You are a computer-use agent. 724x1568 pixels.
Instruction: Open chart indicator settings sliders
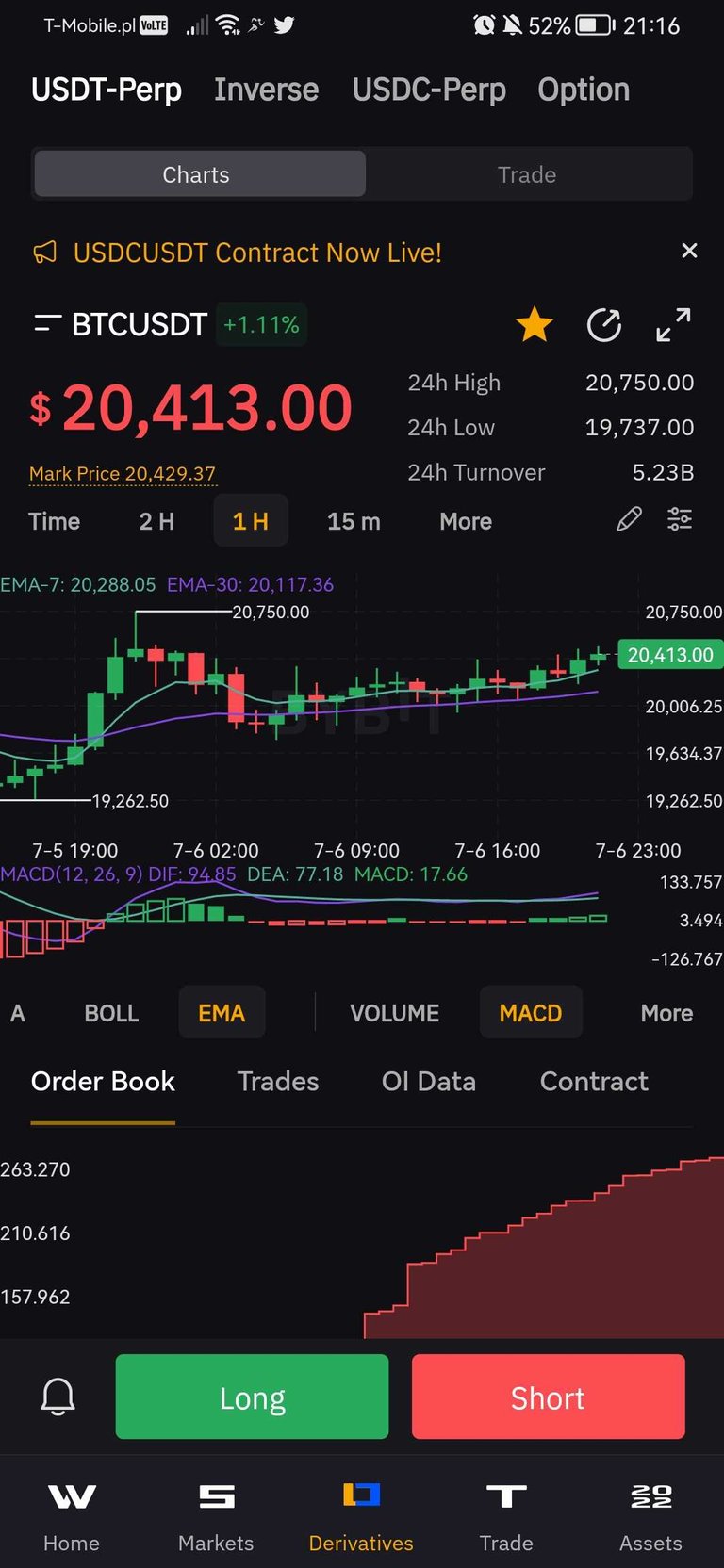pyautogui.click(x=680, y=519)
